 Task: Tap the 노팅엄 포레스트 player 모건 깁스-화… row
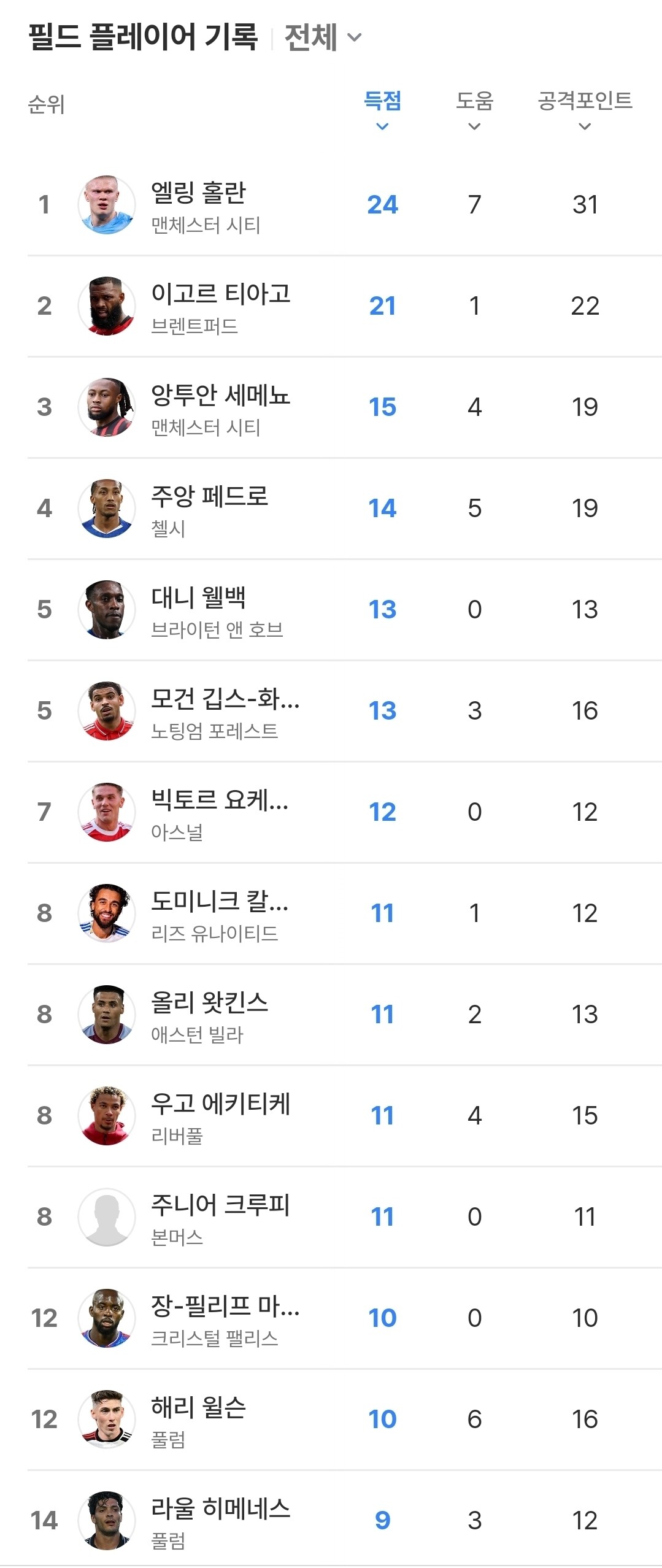click(345, 711)
